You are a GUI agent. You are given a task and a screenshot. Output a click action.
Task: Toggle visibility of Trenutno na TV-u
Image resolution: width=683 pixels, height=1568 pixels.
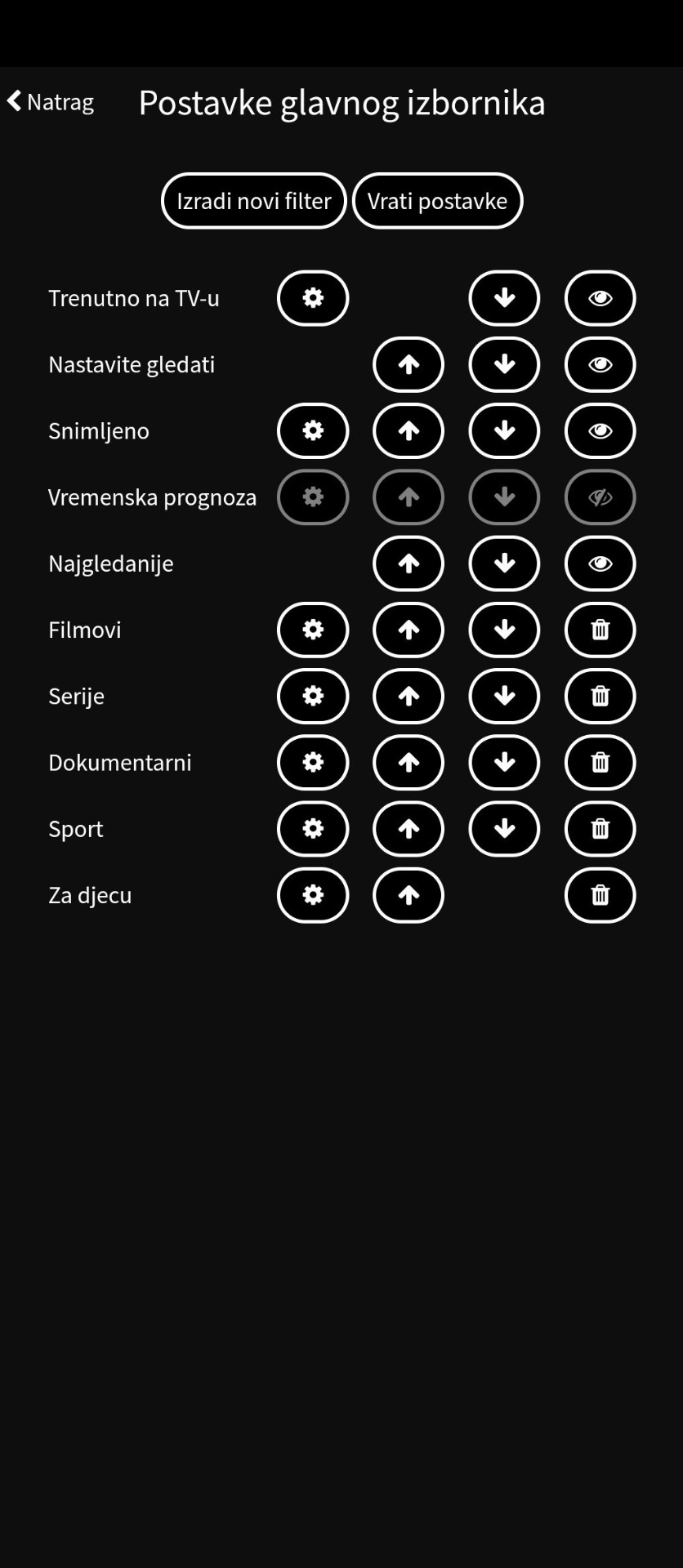[x=600, y=298]
